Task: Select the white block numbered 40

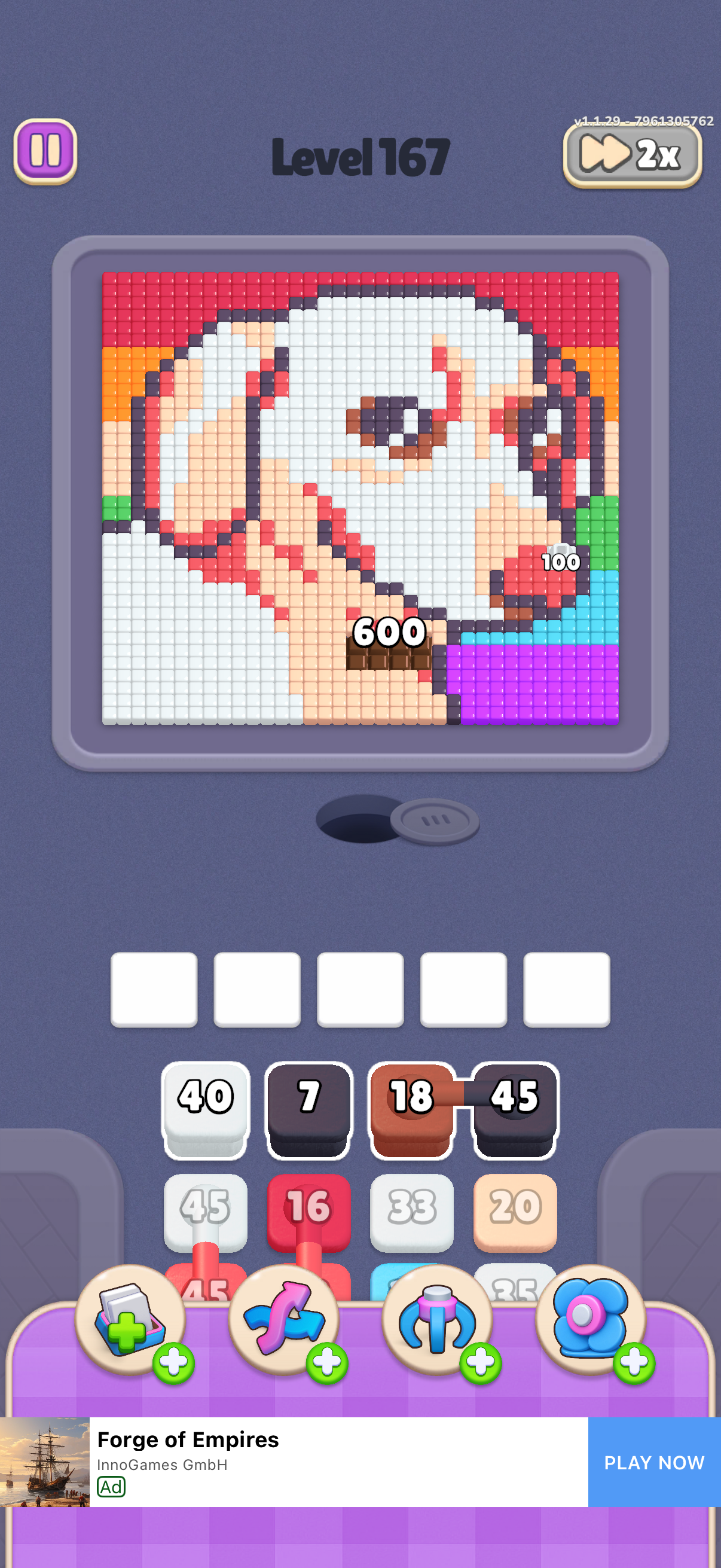Action: [x=206, y=1110]
